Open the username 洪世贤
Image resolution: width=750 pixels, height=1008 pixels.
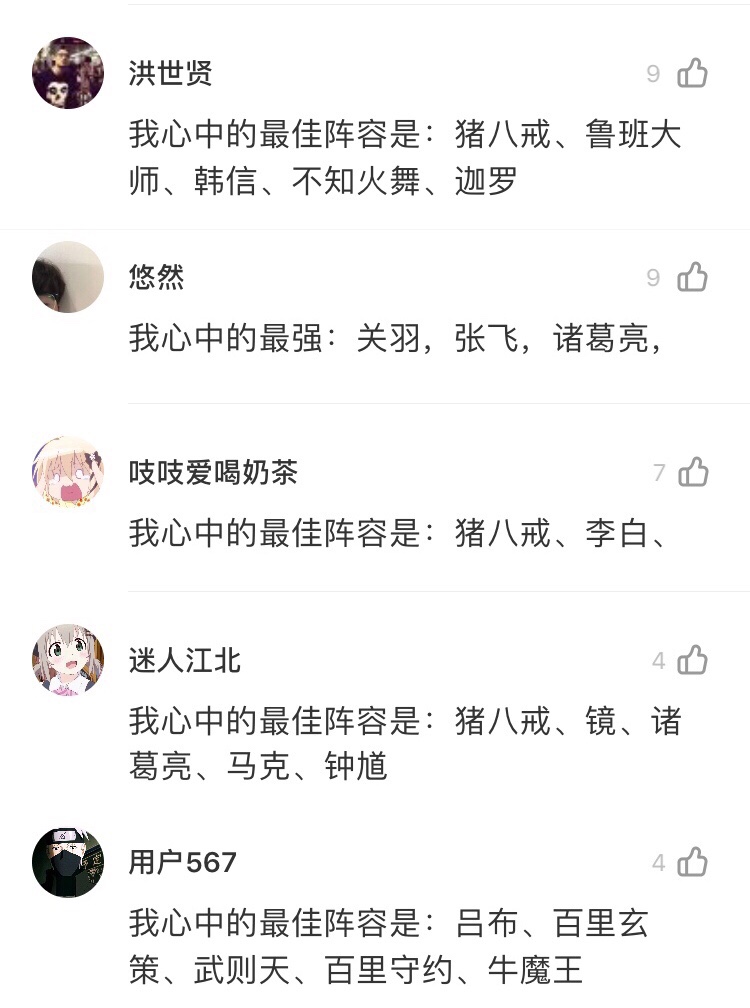click(170, 73)
